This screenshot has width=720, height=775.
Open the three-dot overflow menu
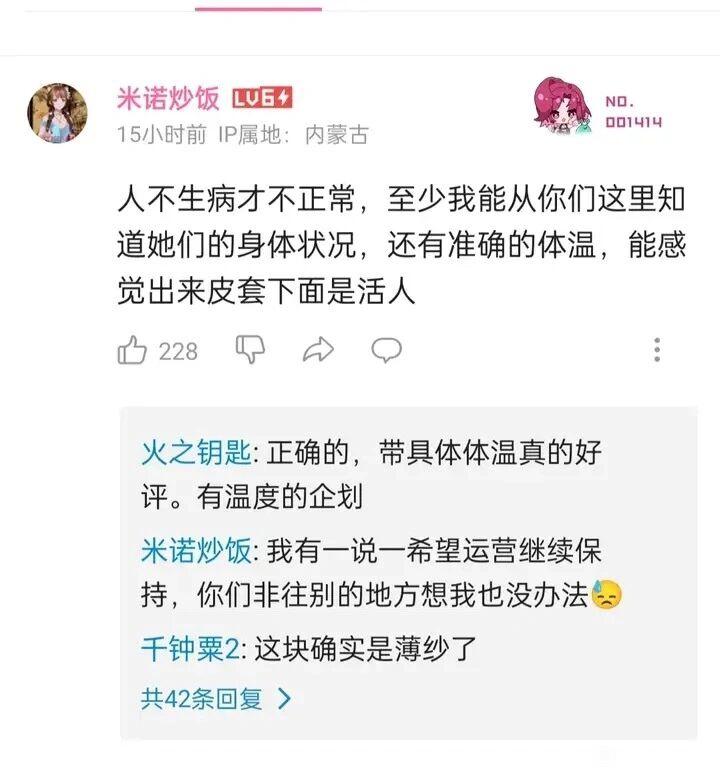(657, 349)
